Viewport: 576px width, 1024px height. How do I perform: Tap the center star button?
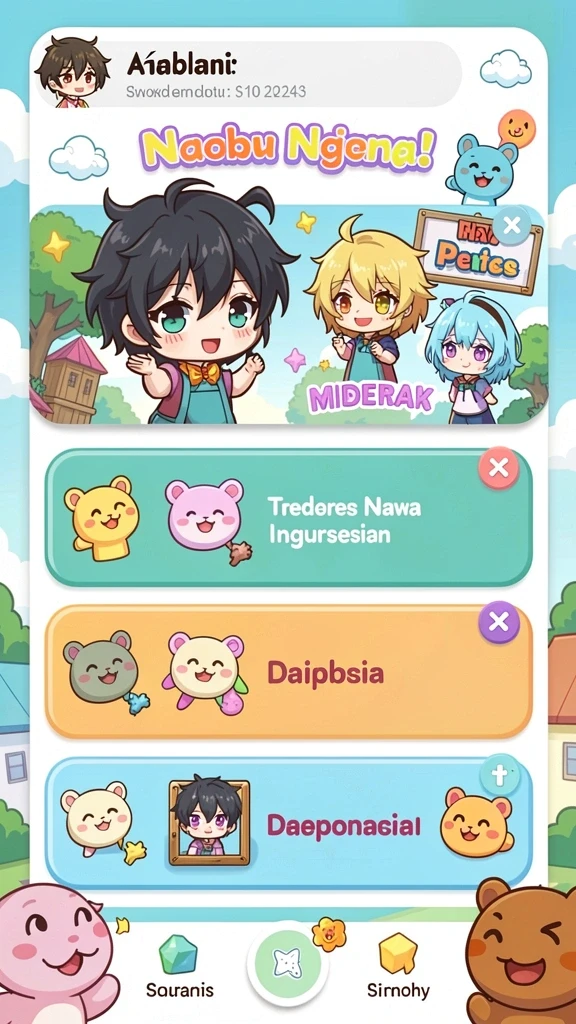tap(287, 964)
